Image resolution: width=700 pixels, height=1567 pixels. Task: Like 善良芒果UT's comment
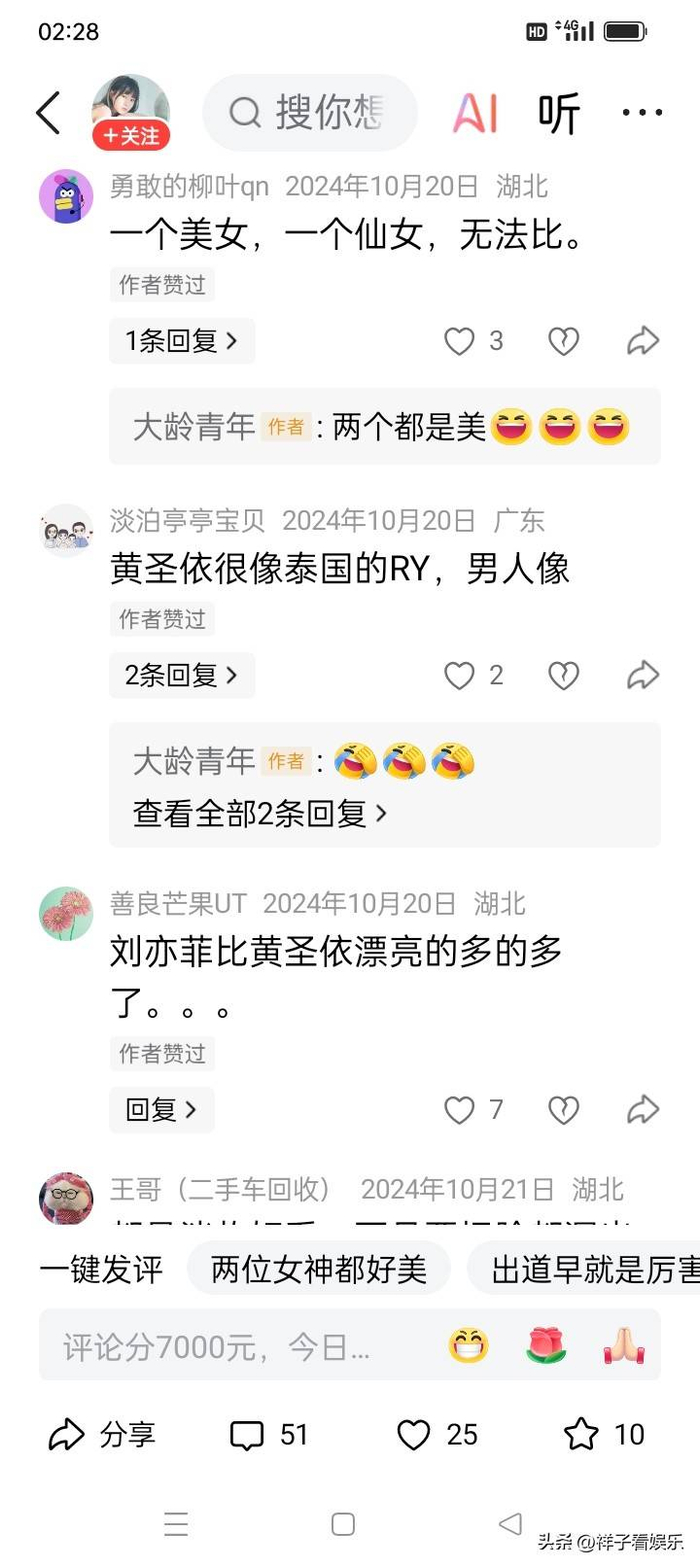click(460, 1110)
